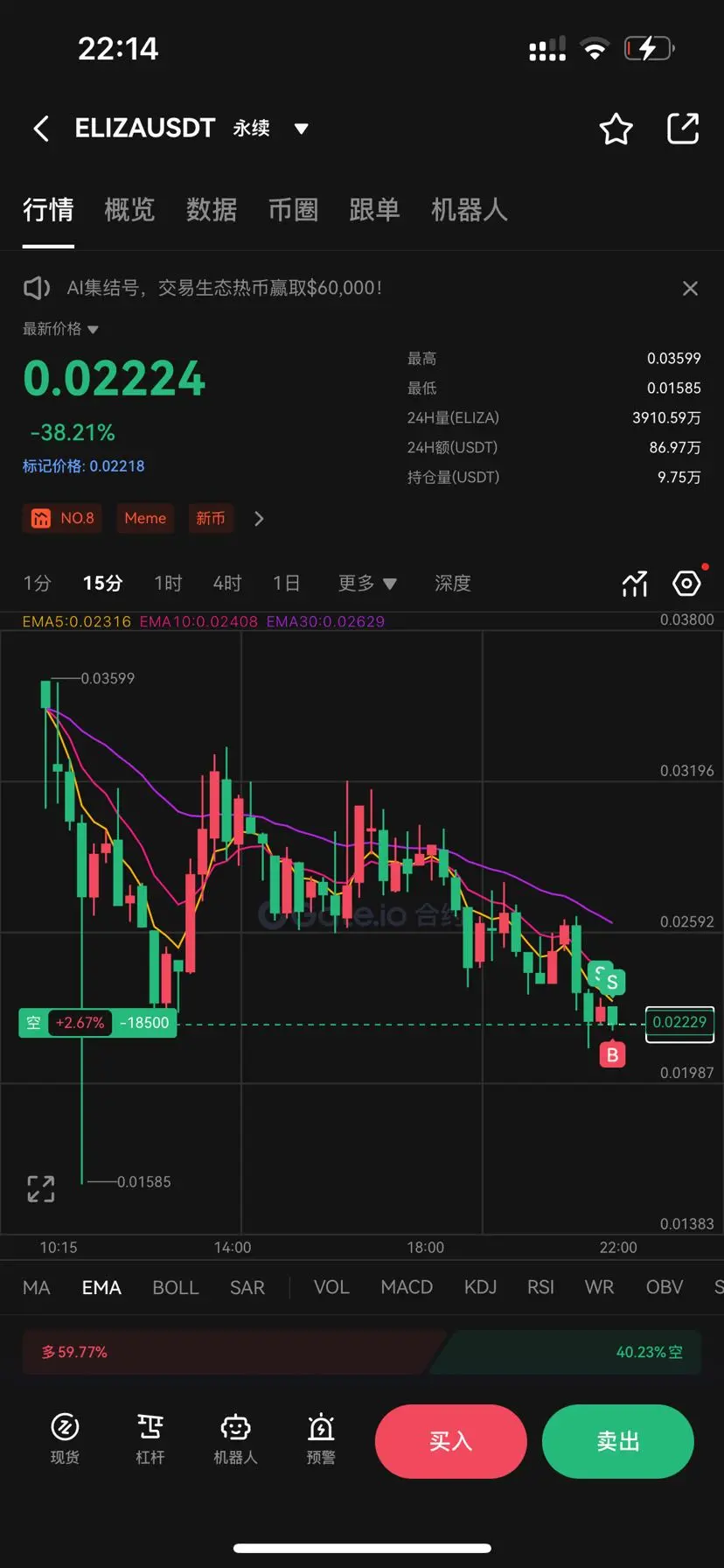The width and height of the screenshot is (724, 1568).
Task: Switch to the 概览 tab
Action: pos(129,210)
